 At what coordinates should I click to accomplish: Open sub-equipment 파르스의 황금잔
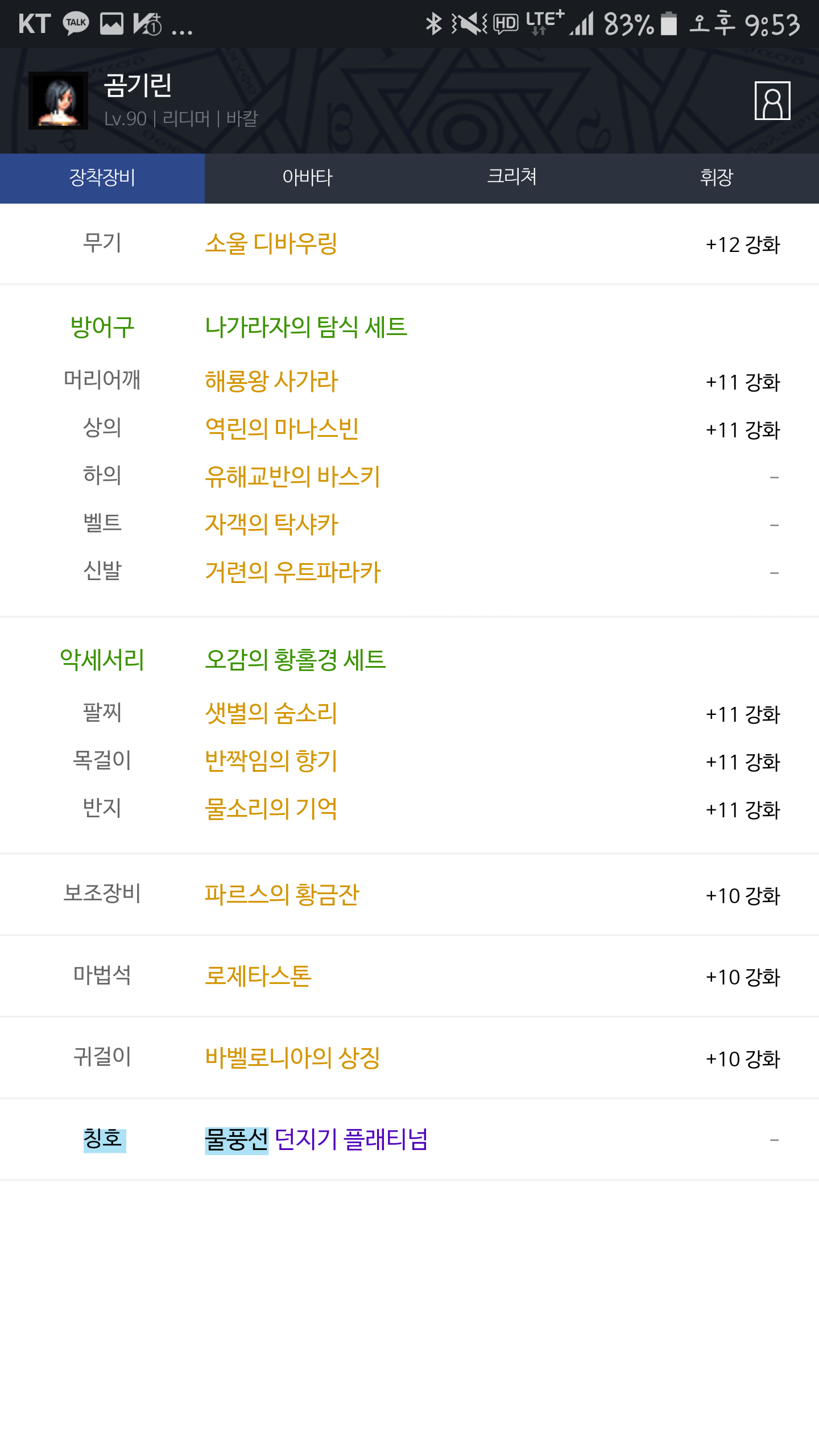[282, 895]
